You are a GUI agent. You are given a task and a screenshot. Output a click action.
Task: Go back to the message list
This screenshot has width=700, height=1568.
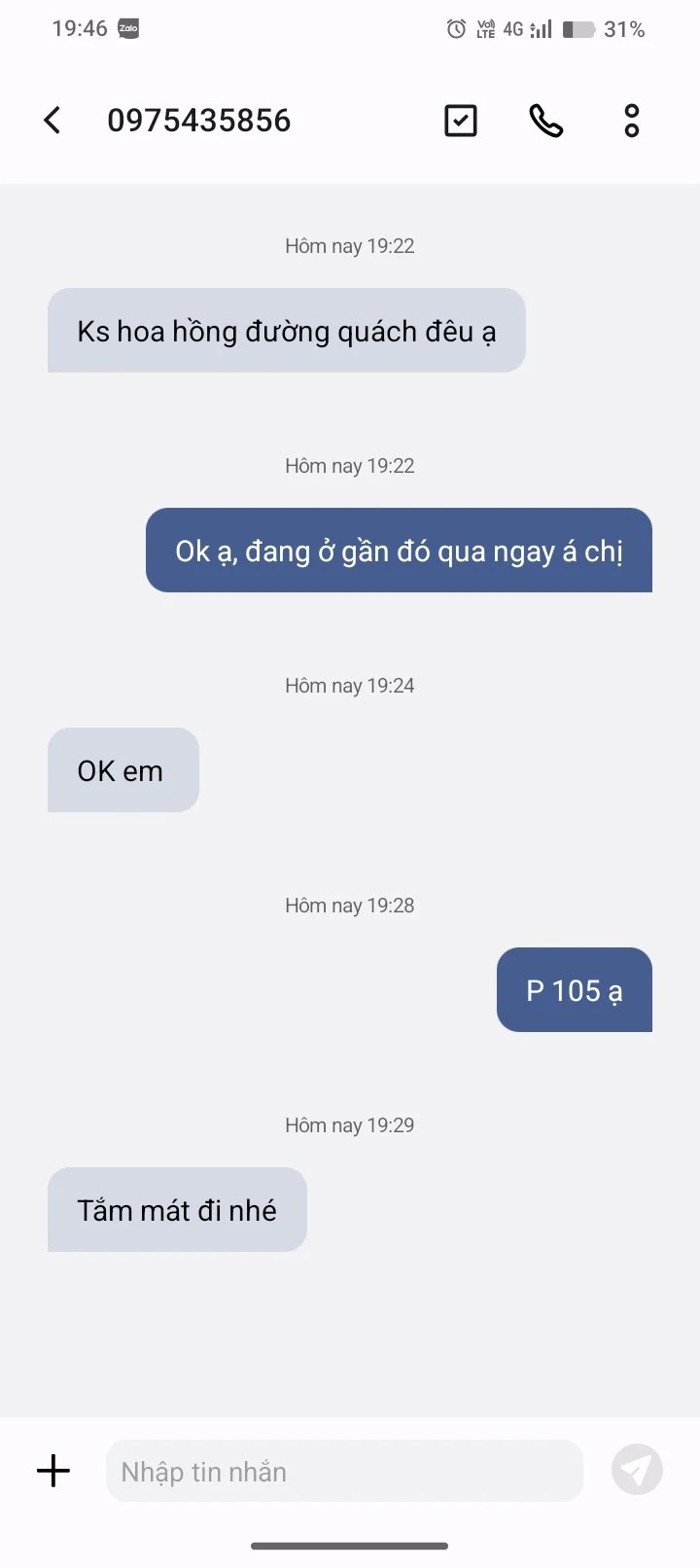pyautogui.click(x=52, y=121)
